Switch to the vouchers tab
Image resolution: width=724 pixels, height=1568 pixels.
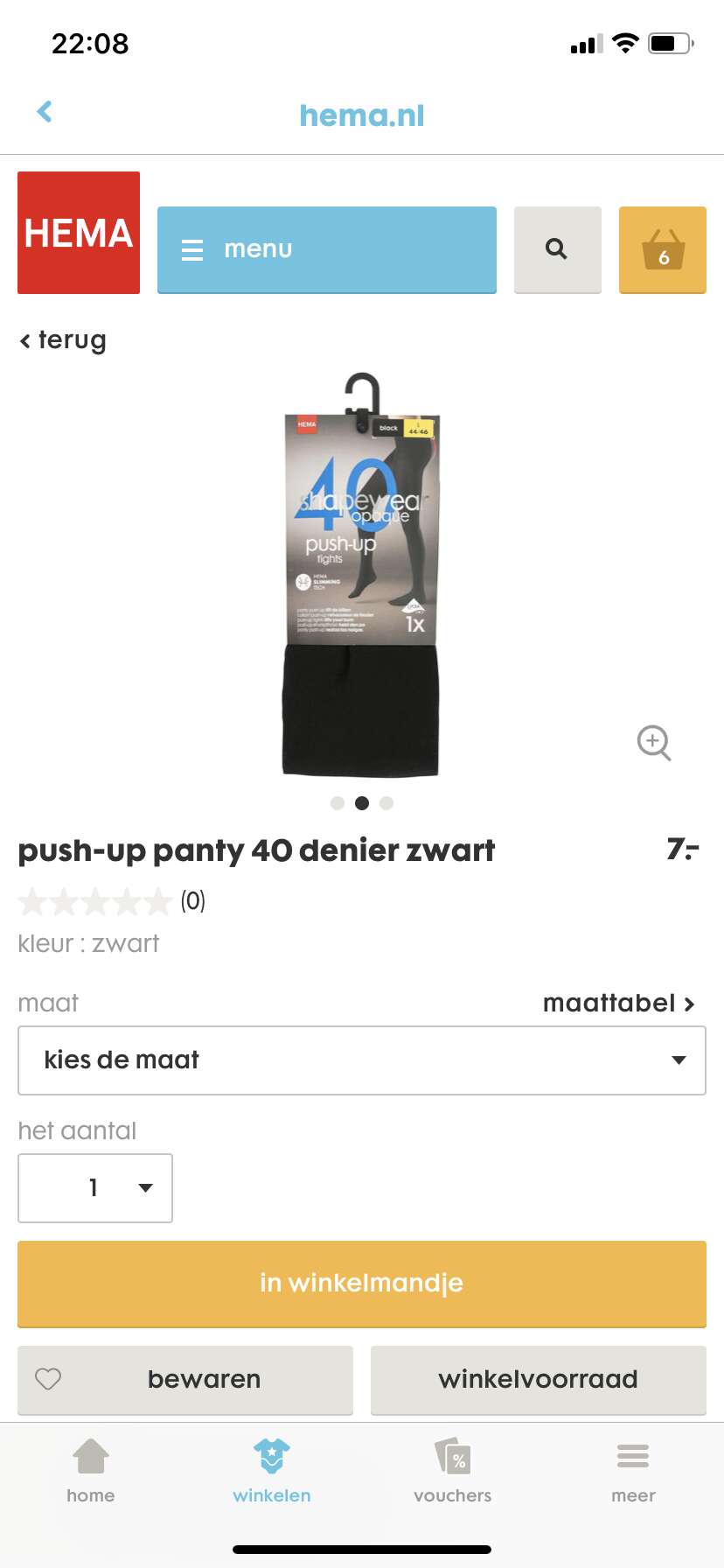453,1472
